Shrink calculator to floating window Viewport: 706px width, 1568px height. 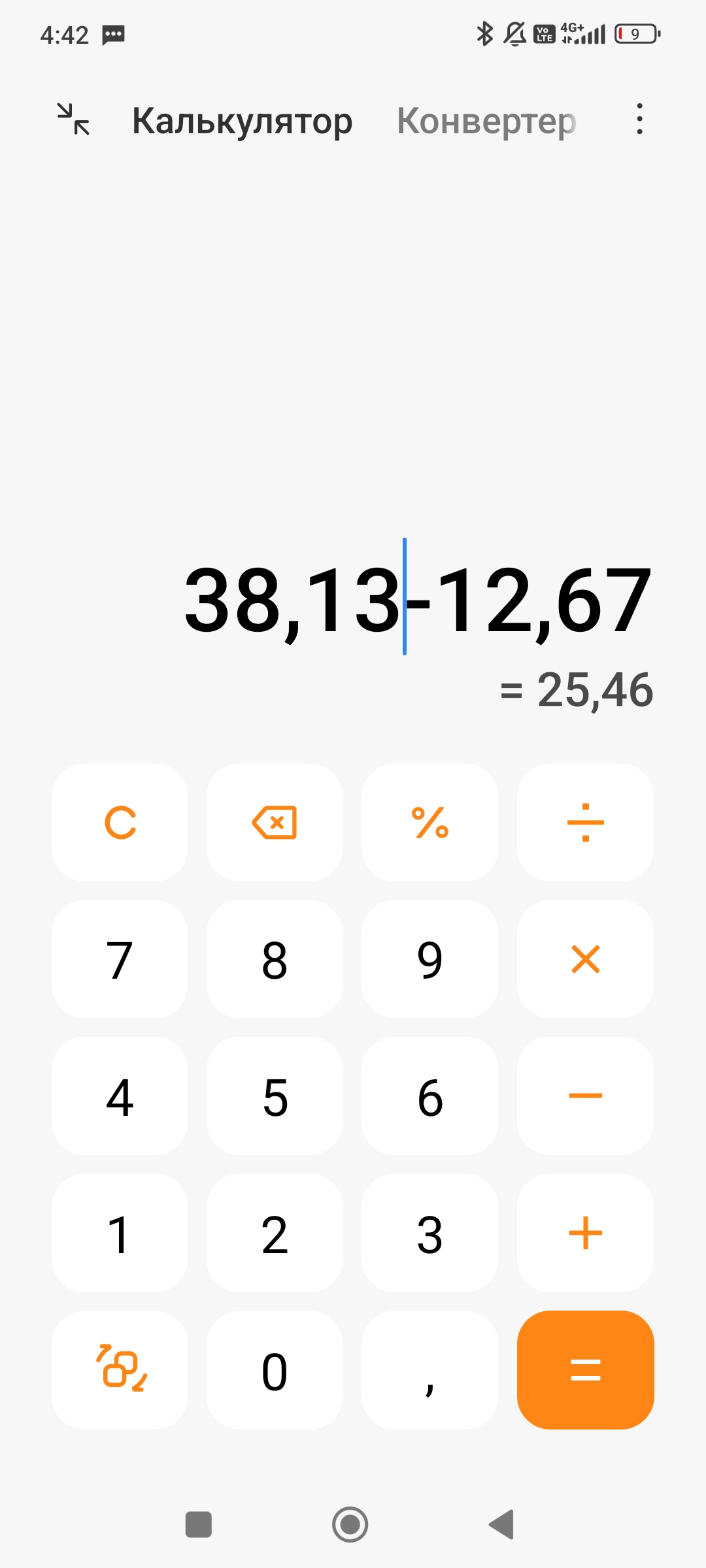point(73,120)
